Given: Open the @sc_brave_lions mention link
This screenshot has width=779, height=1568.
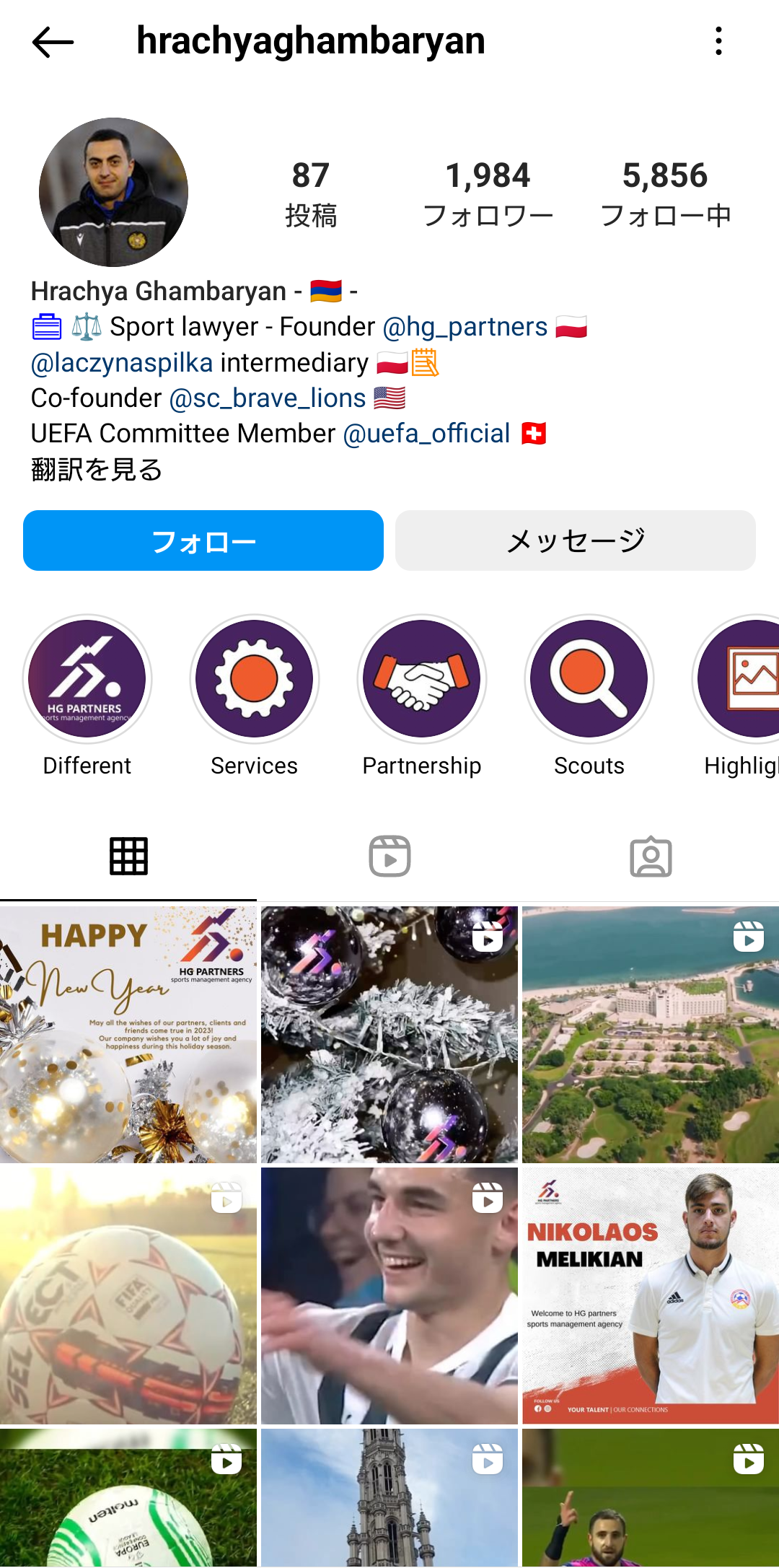Looking at the screenshot, I should click(x=268, y=398).
